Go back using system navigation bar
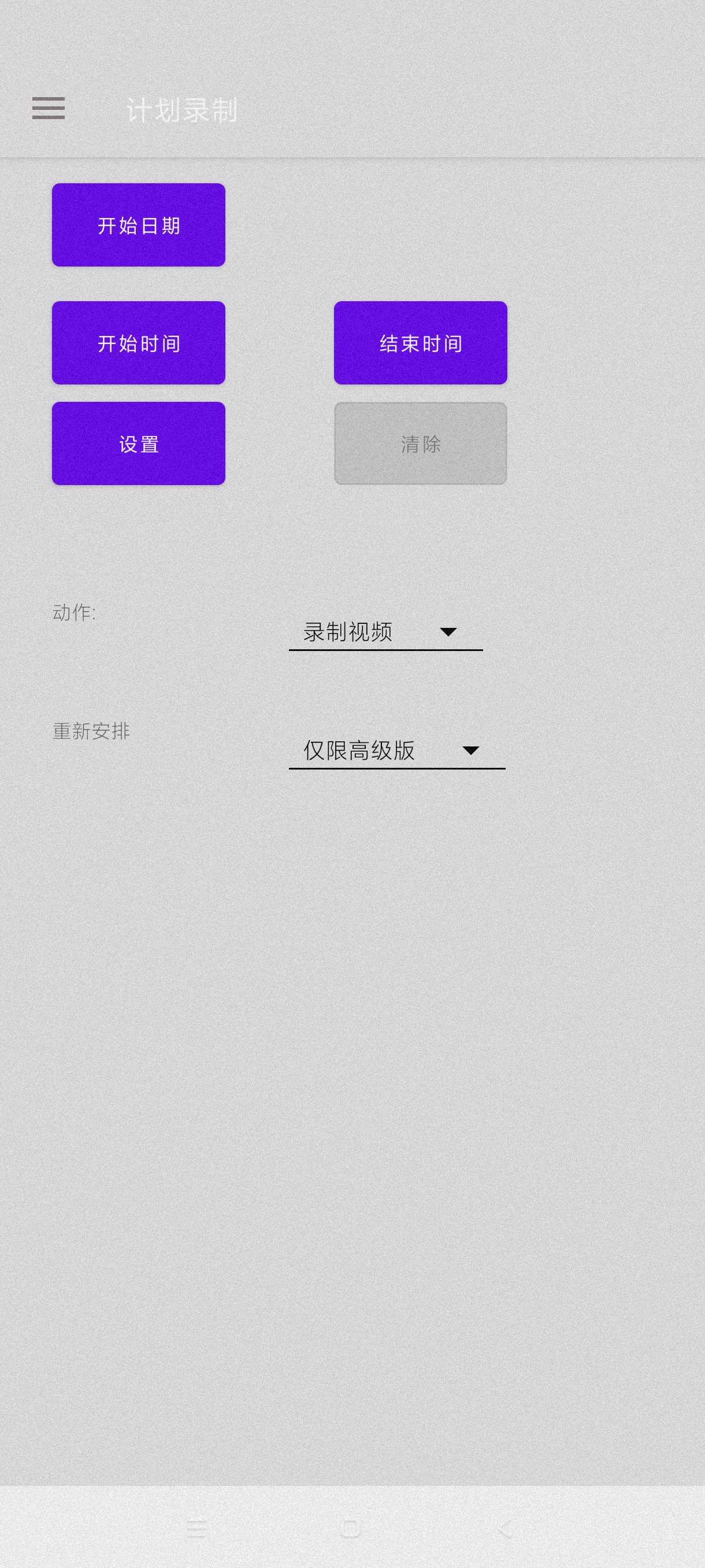Image resolution: width=705 pixels, height=1568 pixels. [504, 1529]
